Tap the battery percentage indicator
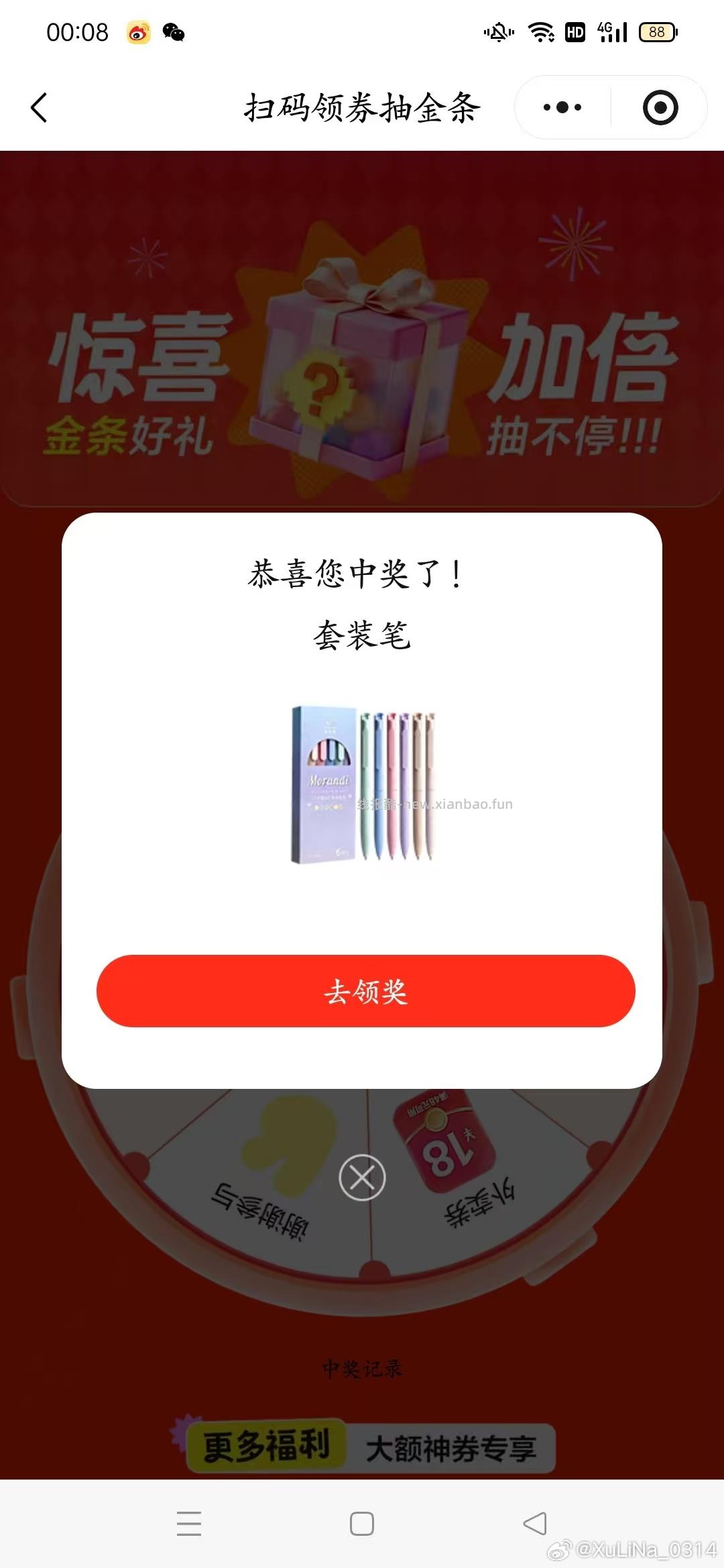Viewport: 724px width, 1568px height. coord(657,32)
